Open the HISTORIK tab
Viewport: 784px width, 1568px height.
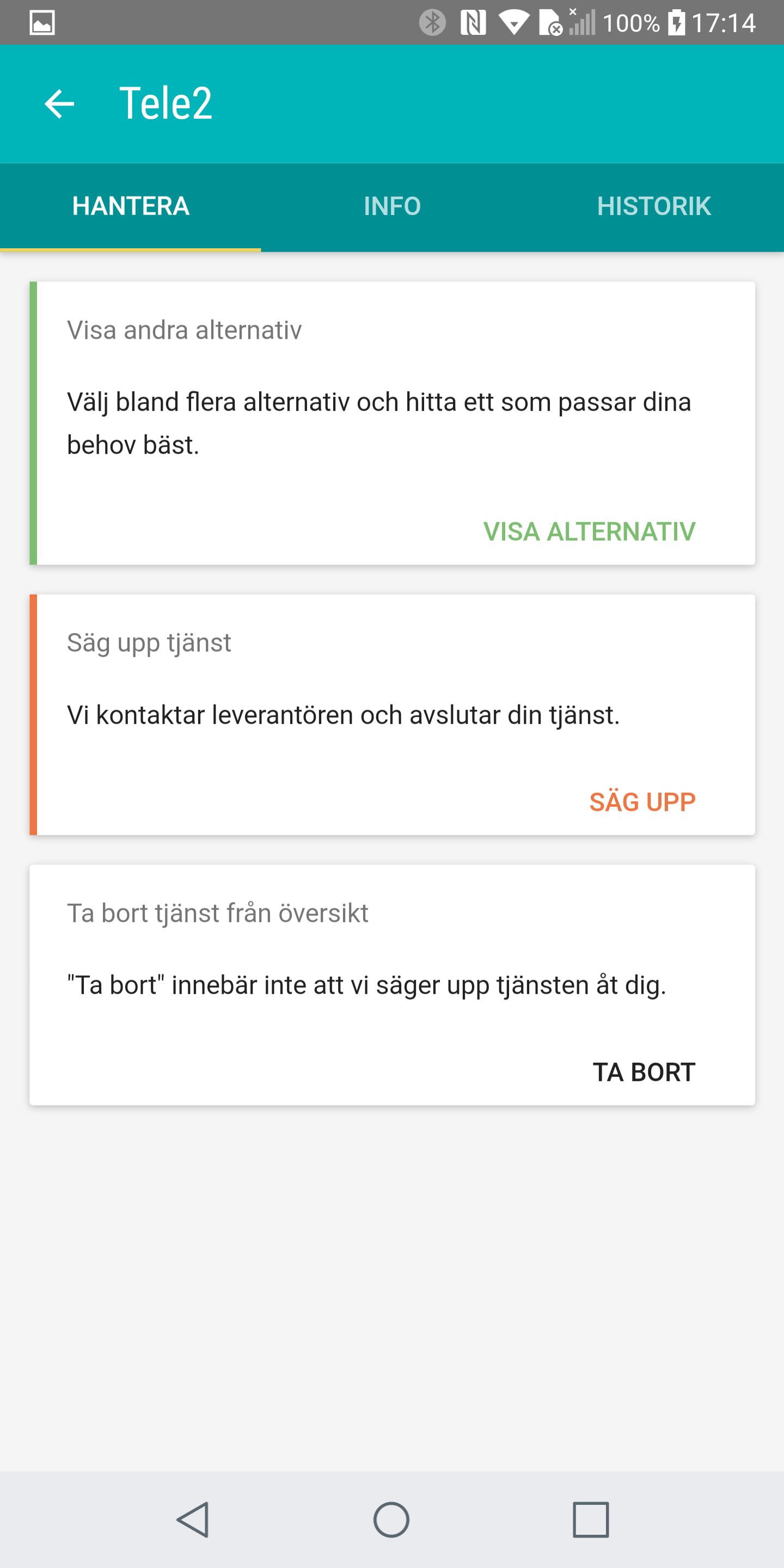click(653, 206)
